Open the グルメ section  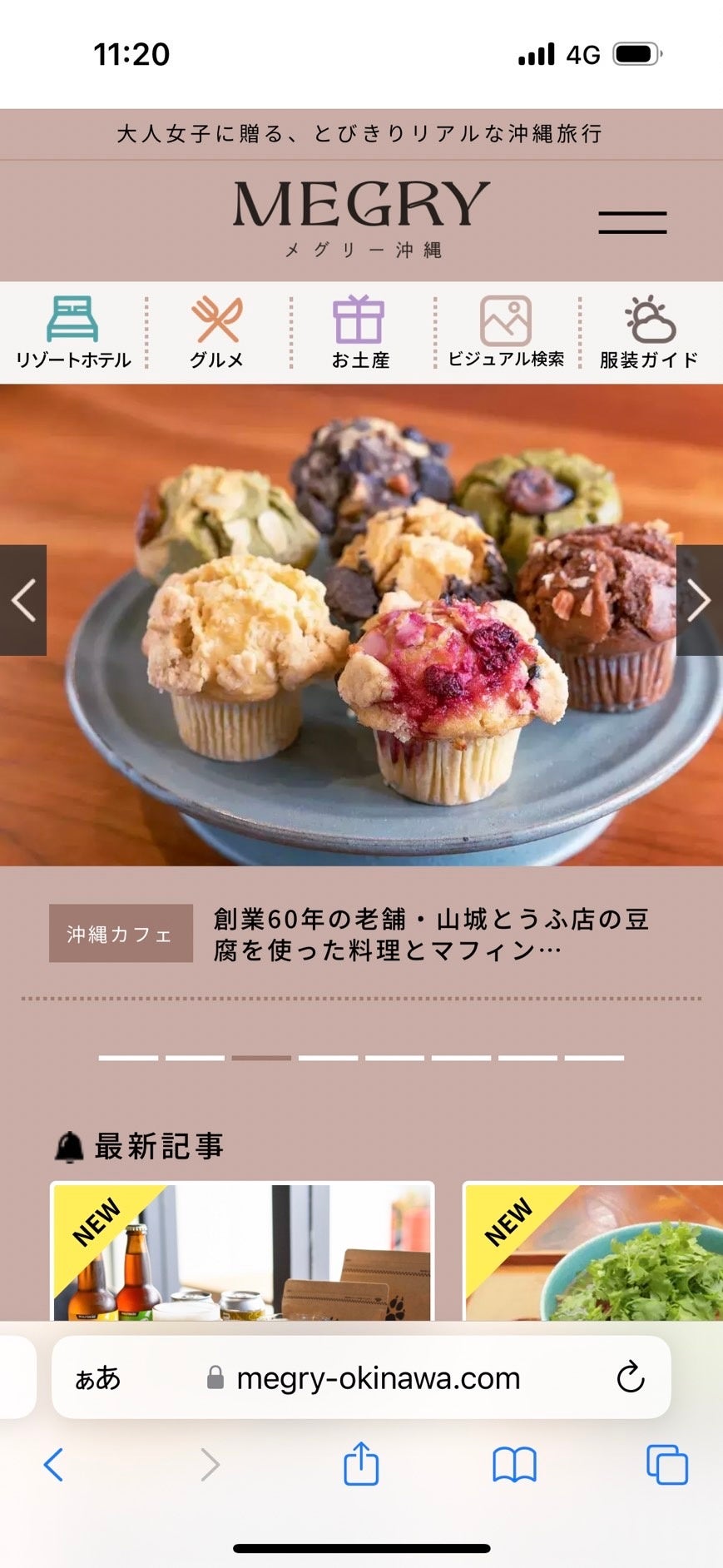tap(217, 332)
